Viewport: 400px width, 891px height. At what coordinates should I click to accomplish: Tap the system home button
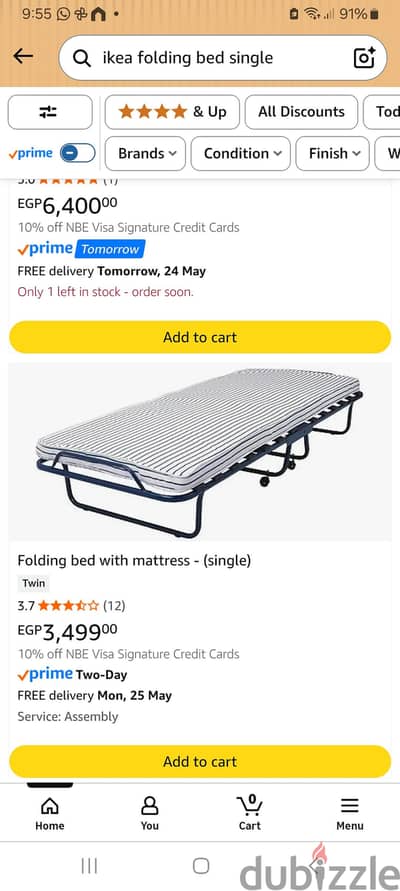tap(201, 866)
